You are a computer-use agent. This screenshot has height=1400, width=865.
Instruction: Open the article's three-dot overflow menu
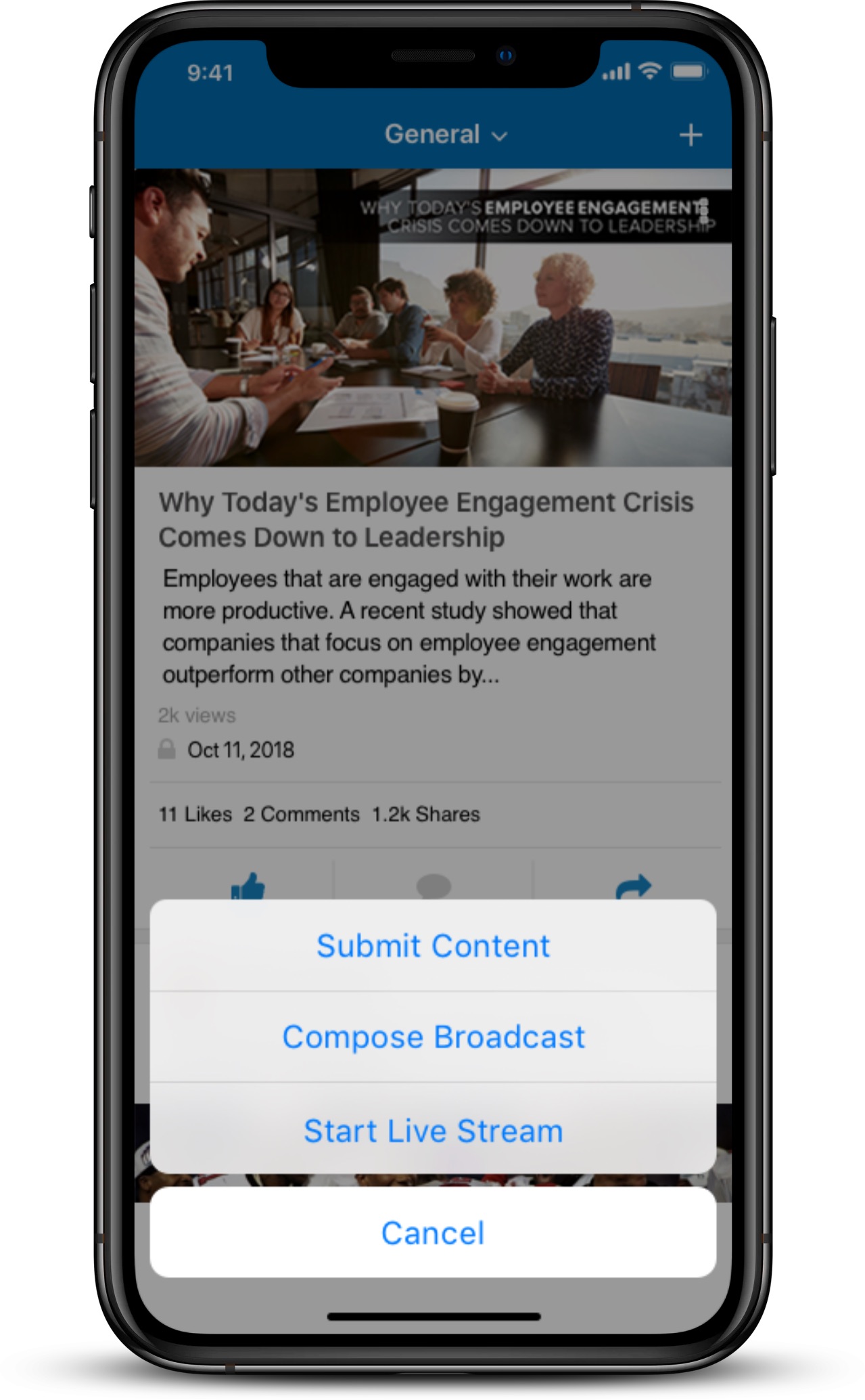[x=703, y=211]
